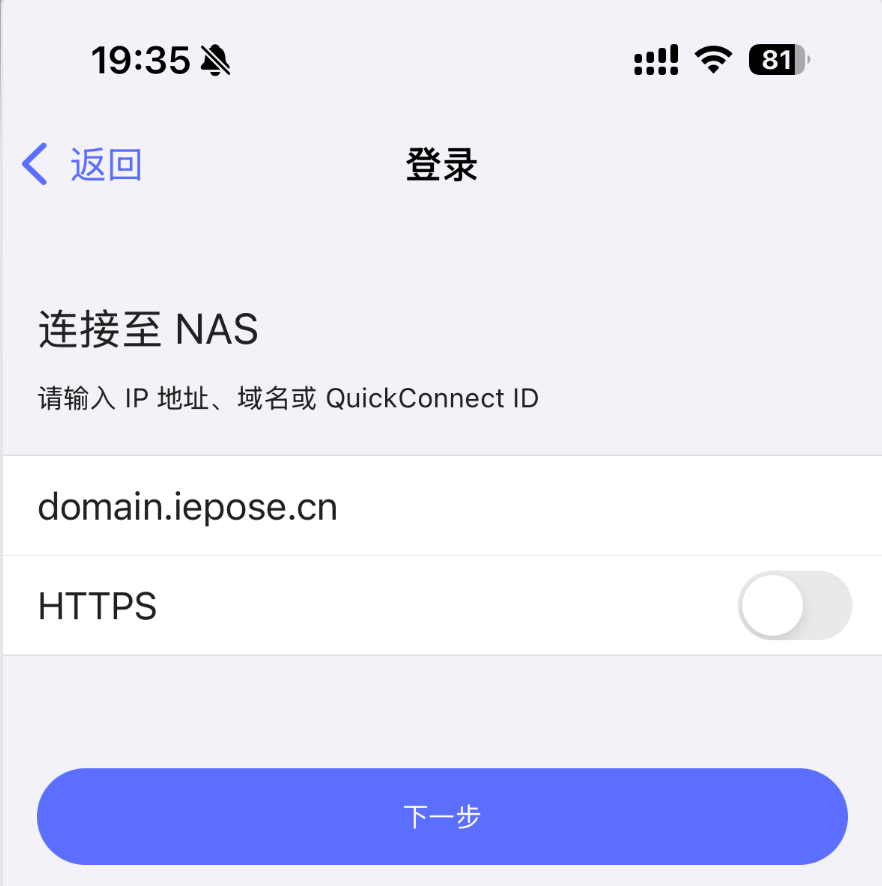Click the domain.iepose.cn address field
Viewport: 882px width, 886px height.
pos(187,505)
